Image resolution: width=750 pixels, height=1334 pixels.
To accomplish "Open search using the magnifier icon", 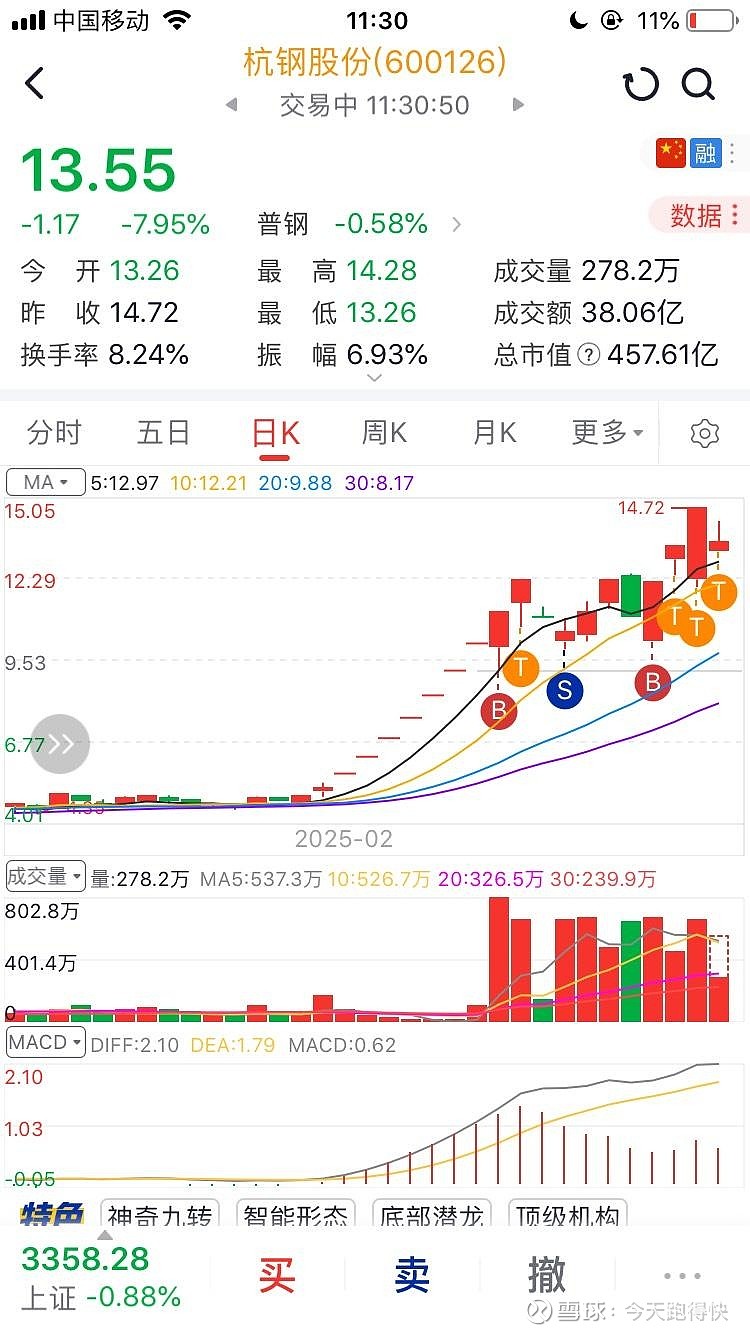I will (x=699, y=83).
